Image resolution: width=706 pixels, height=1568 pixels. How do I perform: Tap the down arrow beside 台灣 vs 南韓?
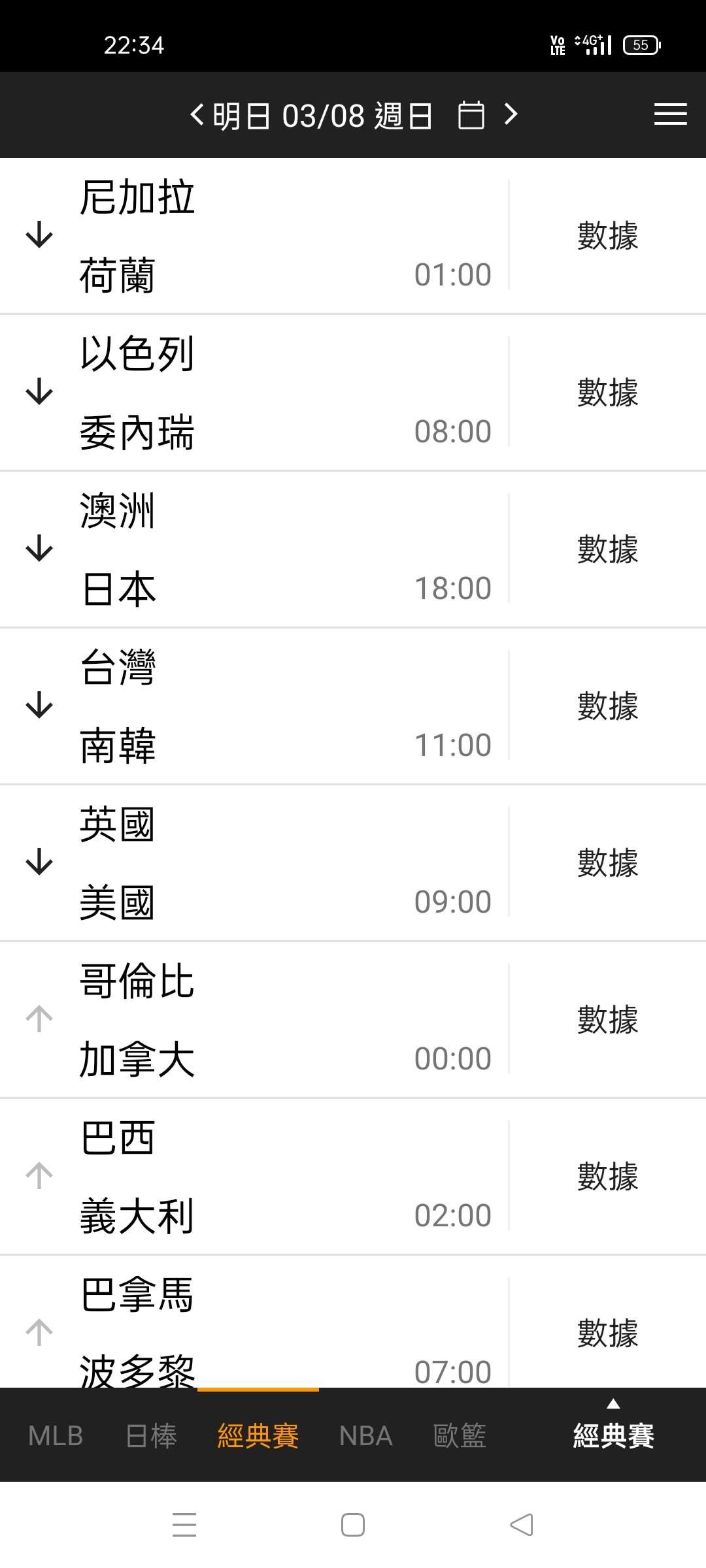pos(39,706)
